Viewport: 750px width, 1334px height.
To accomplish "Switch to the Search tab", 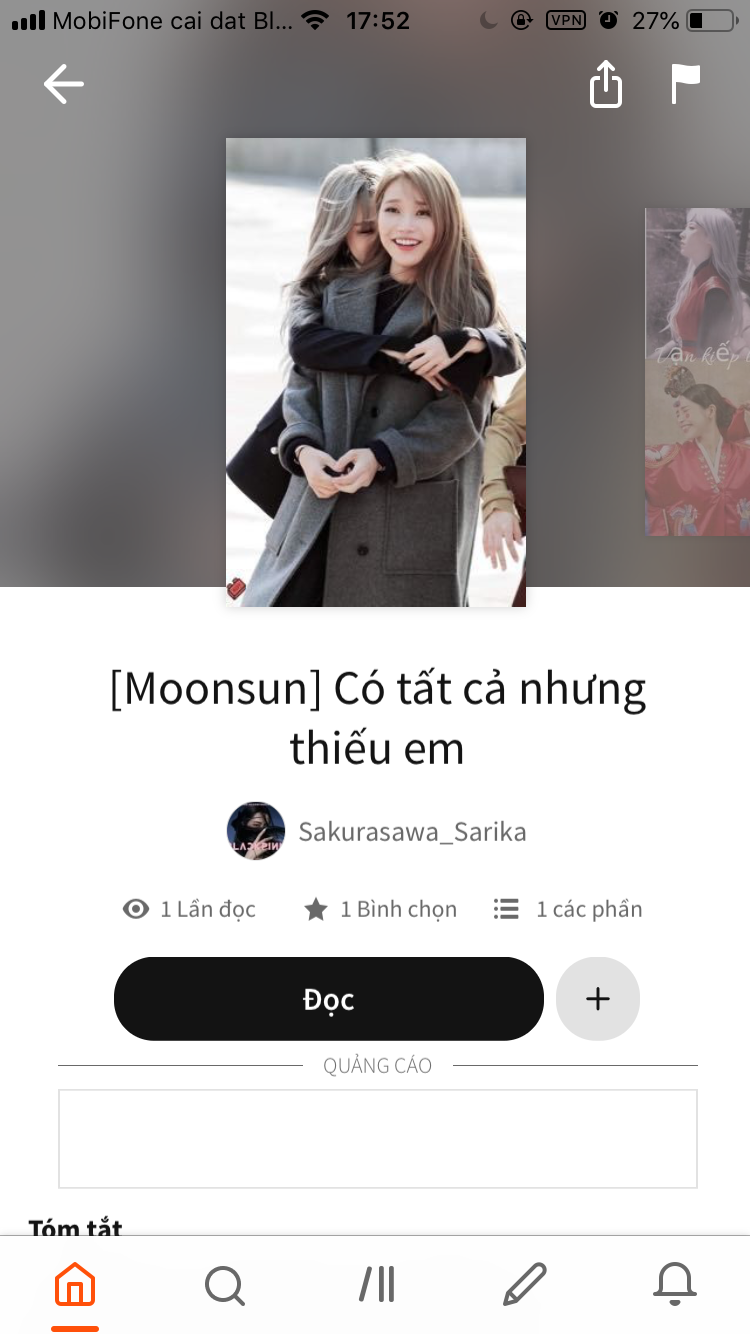I will click(225, 1285).
